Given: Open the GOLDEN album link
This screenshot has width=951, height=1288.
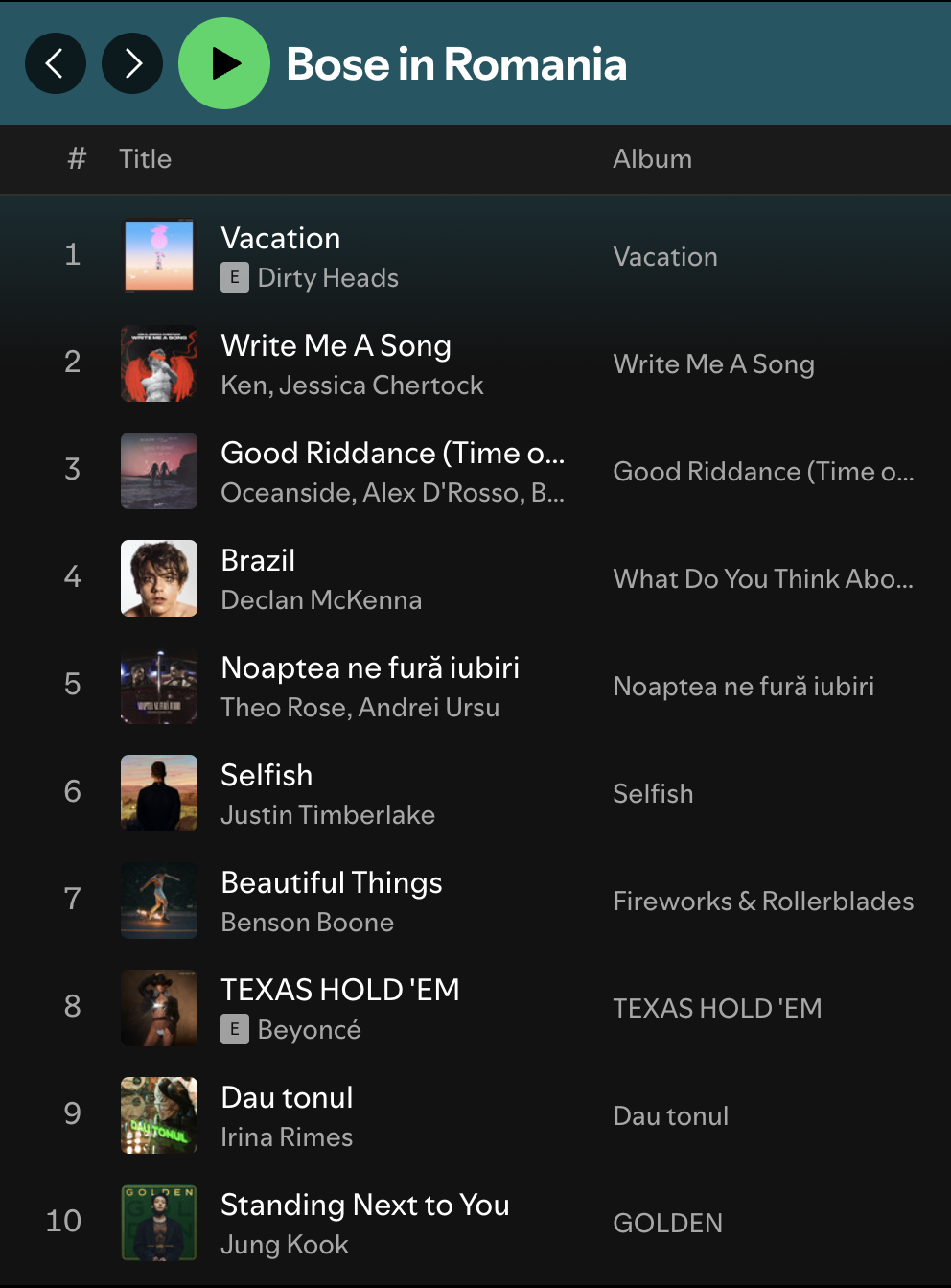Looking at the screenshot, I should pos(667,1224).
